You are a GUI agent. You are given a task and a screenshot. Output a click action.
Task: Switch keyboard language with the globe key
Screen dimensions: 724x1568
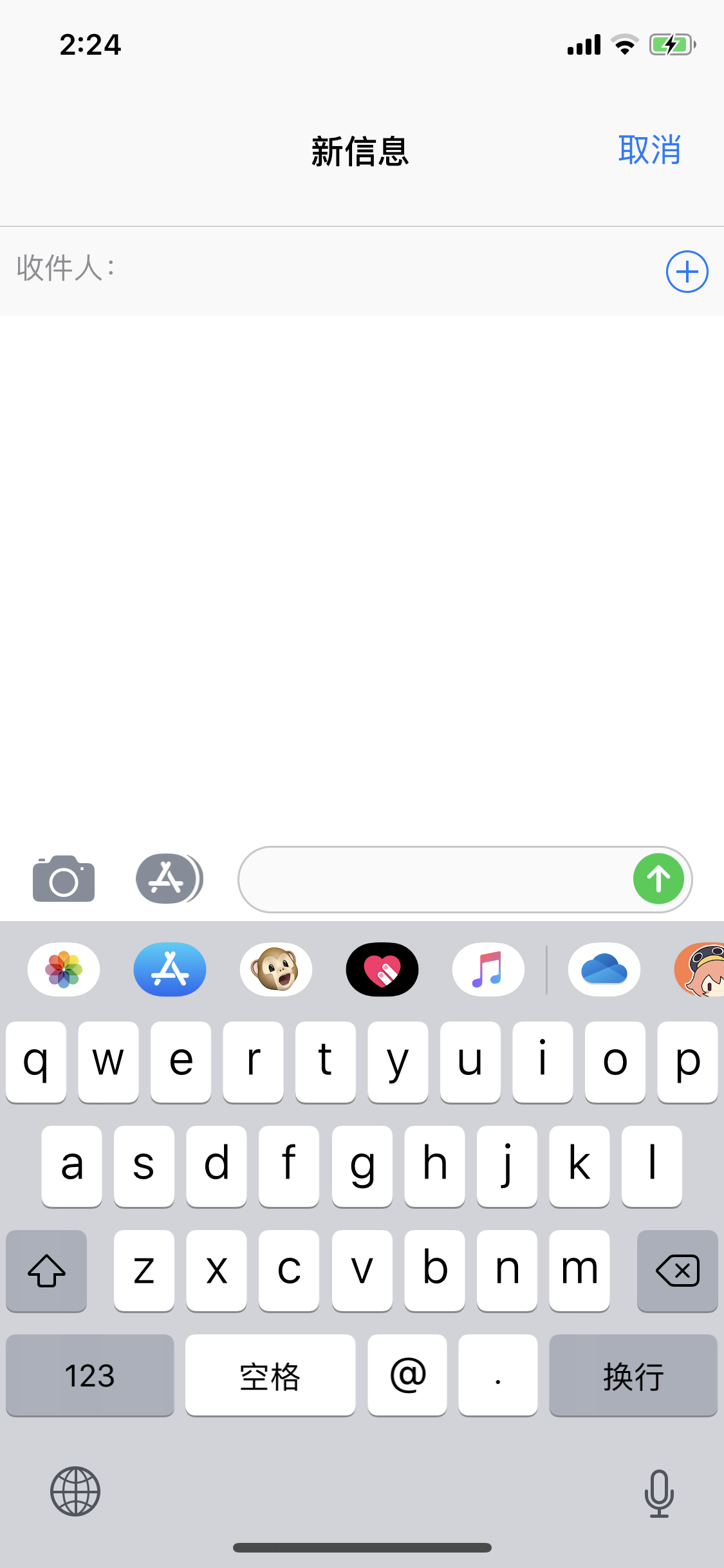pos(75,1491)
